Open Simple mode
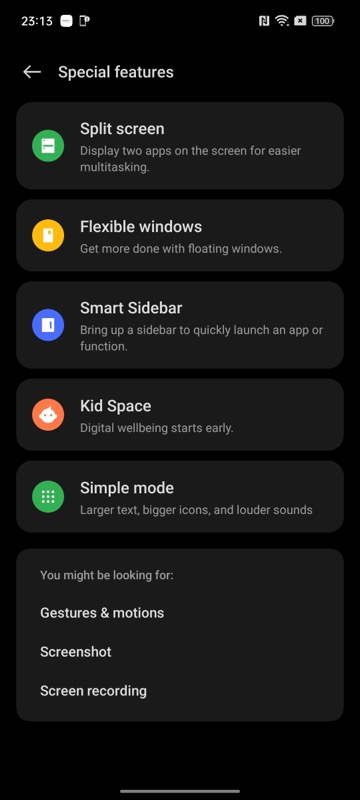The image size is (360, 800). (180, 496)
